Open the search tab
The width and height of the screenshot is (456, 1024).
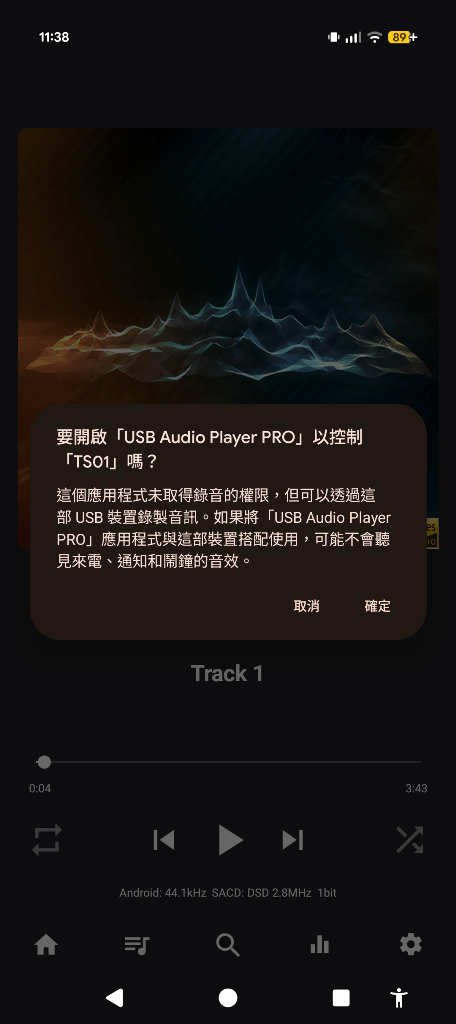point(227,944)
